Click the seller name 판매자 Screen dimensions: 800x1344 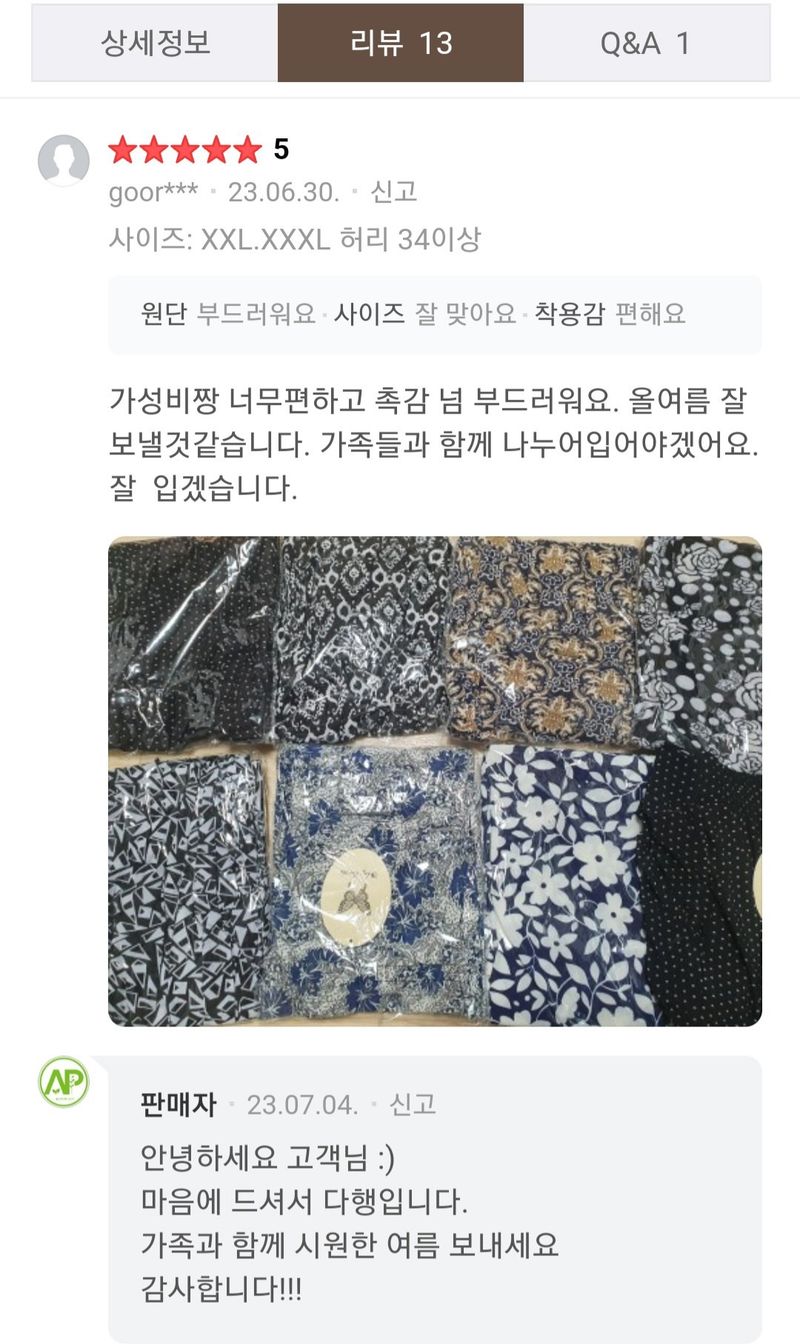point(178,1105)
